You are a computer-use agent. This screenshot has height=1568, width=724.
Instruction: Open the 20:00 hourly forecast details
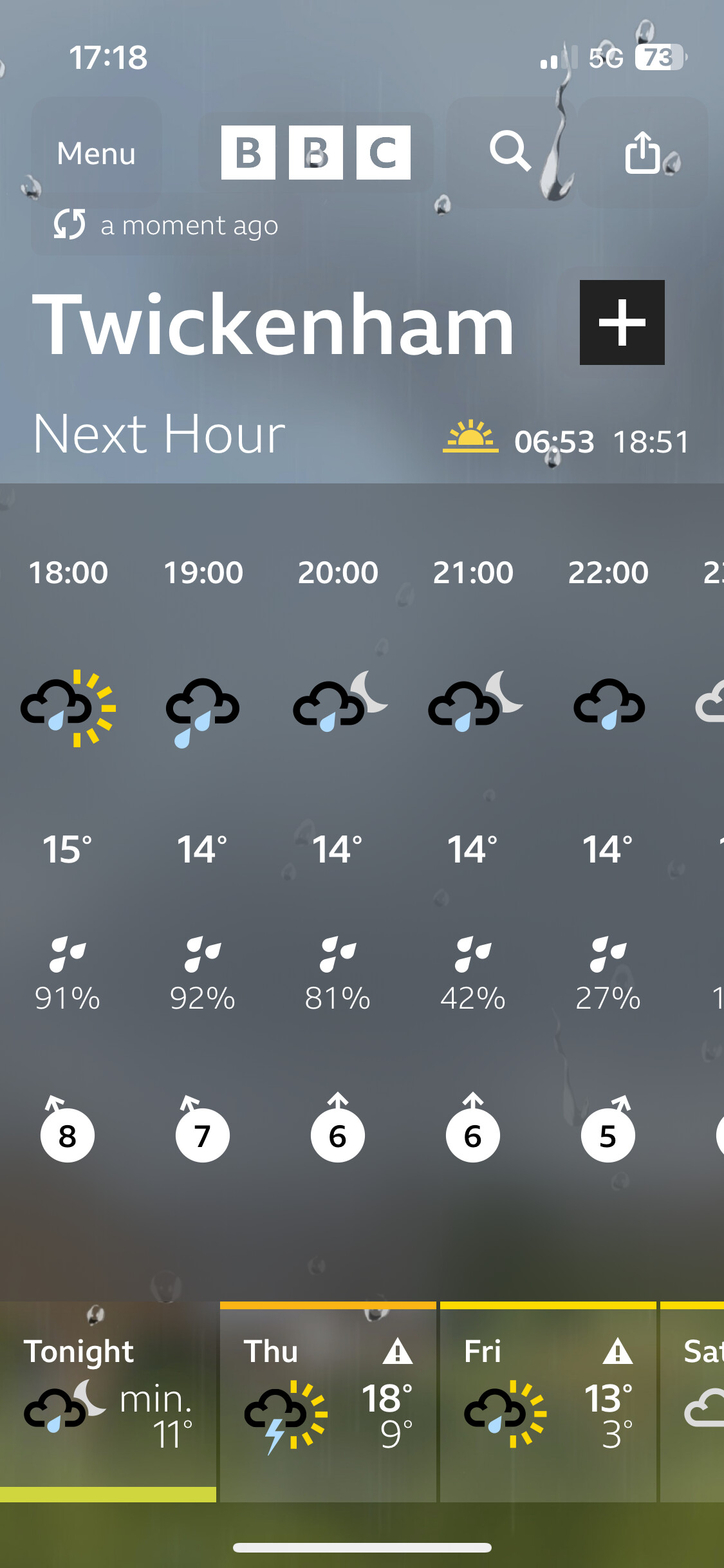coord(338,856)
